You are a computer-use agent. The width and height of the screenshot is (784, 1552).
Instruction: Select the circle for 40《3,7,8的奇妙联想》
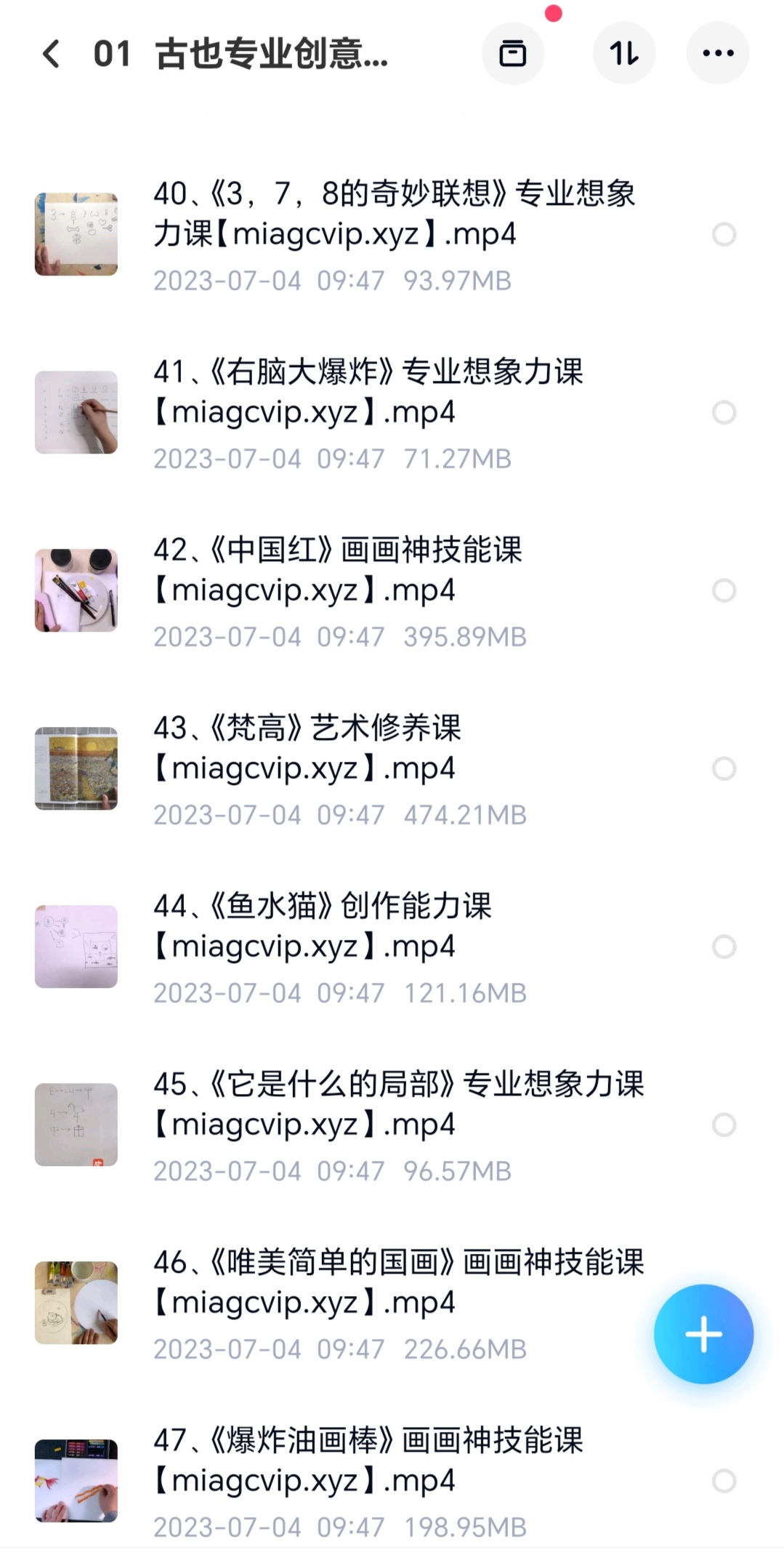724,234
